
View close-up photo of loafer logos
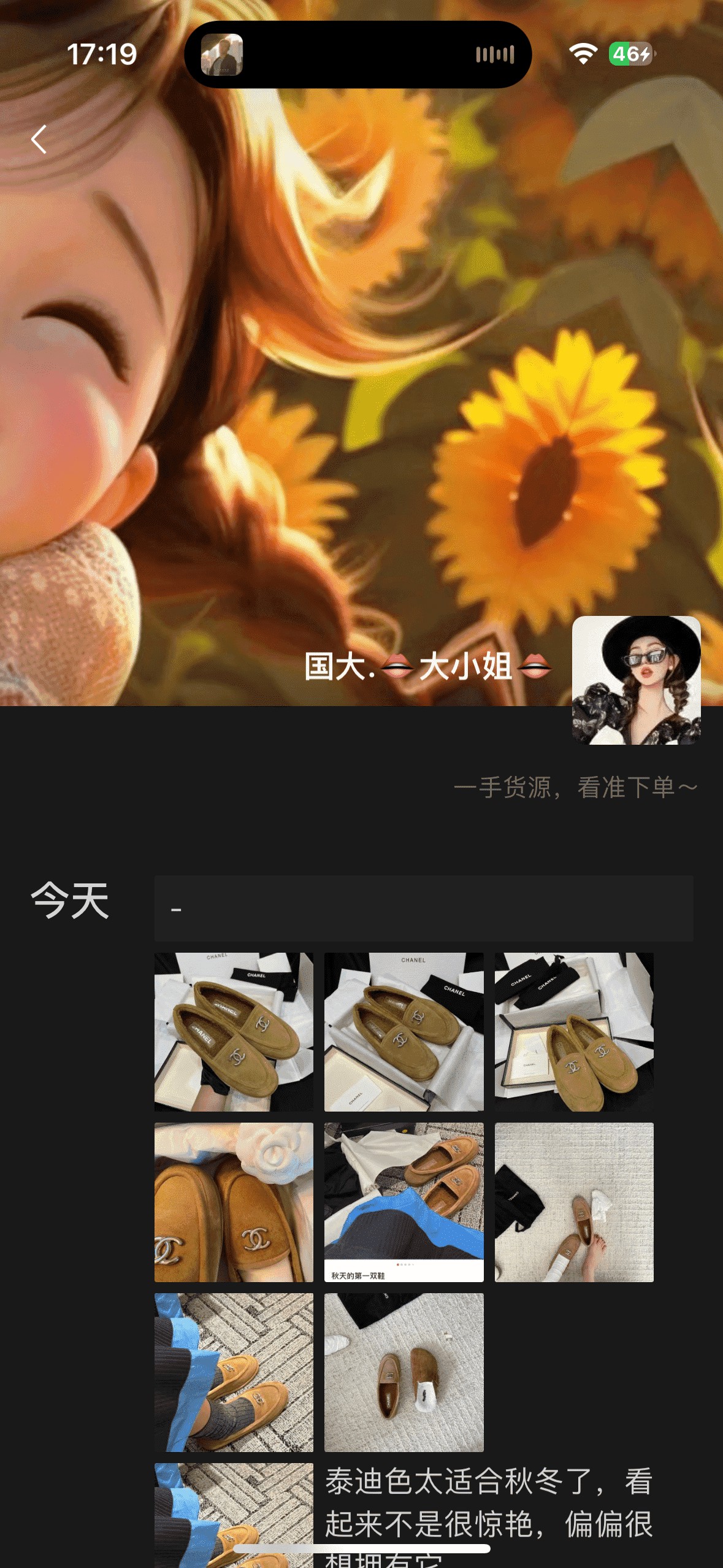(x=234, y=1202)
